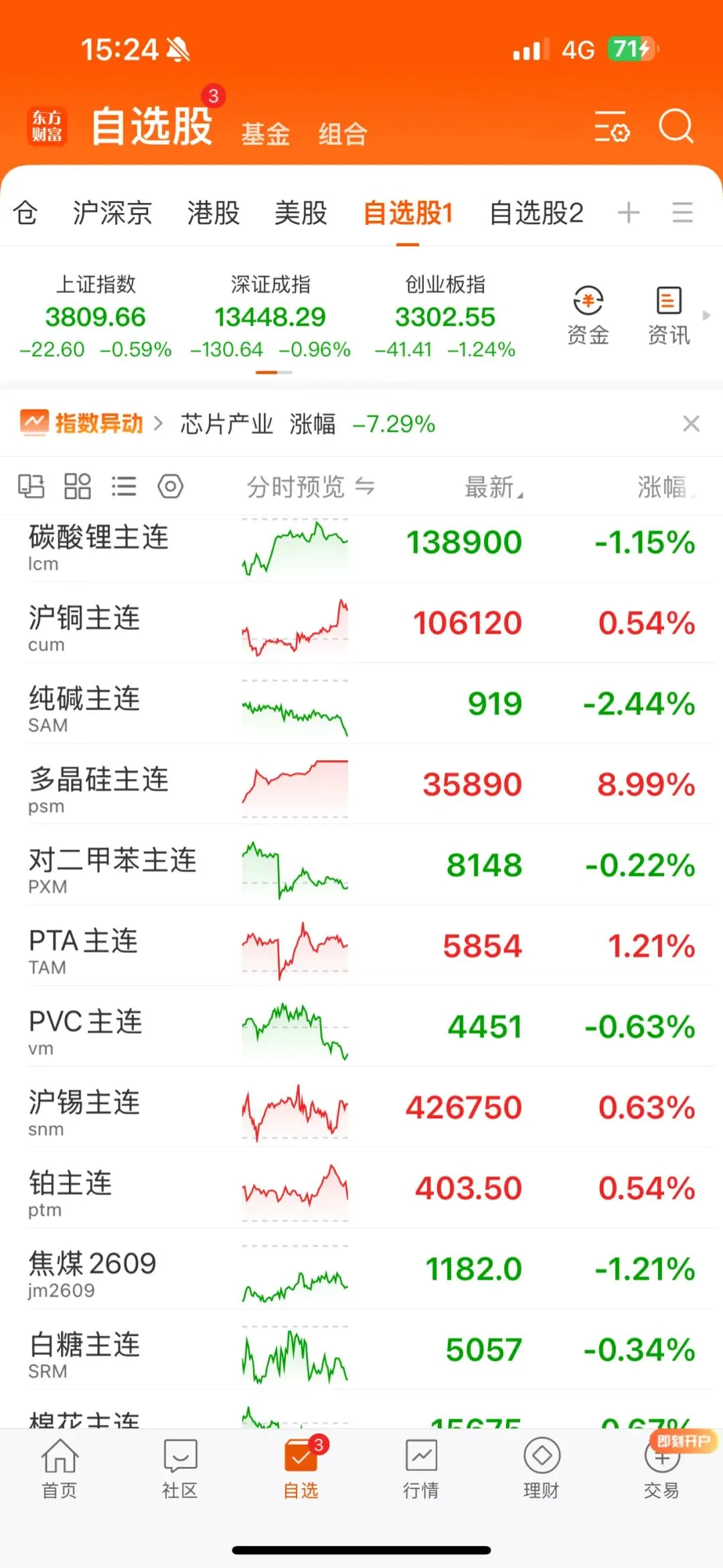Sort list by 涨幅 column
Image resolution: width=723 pixels, height=1568 pixels.
(x=665, y=487)
